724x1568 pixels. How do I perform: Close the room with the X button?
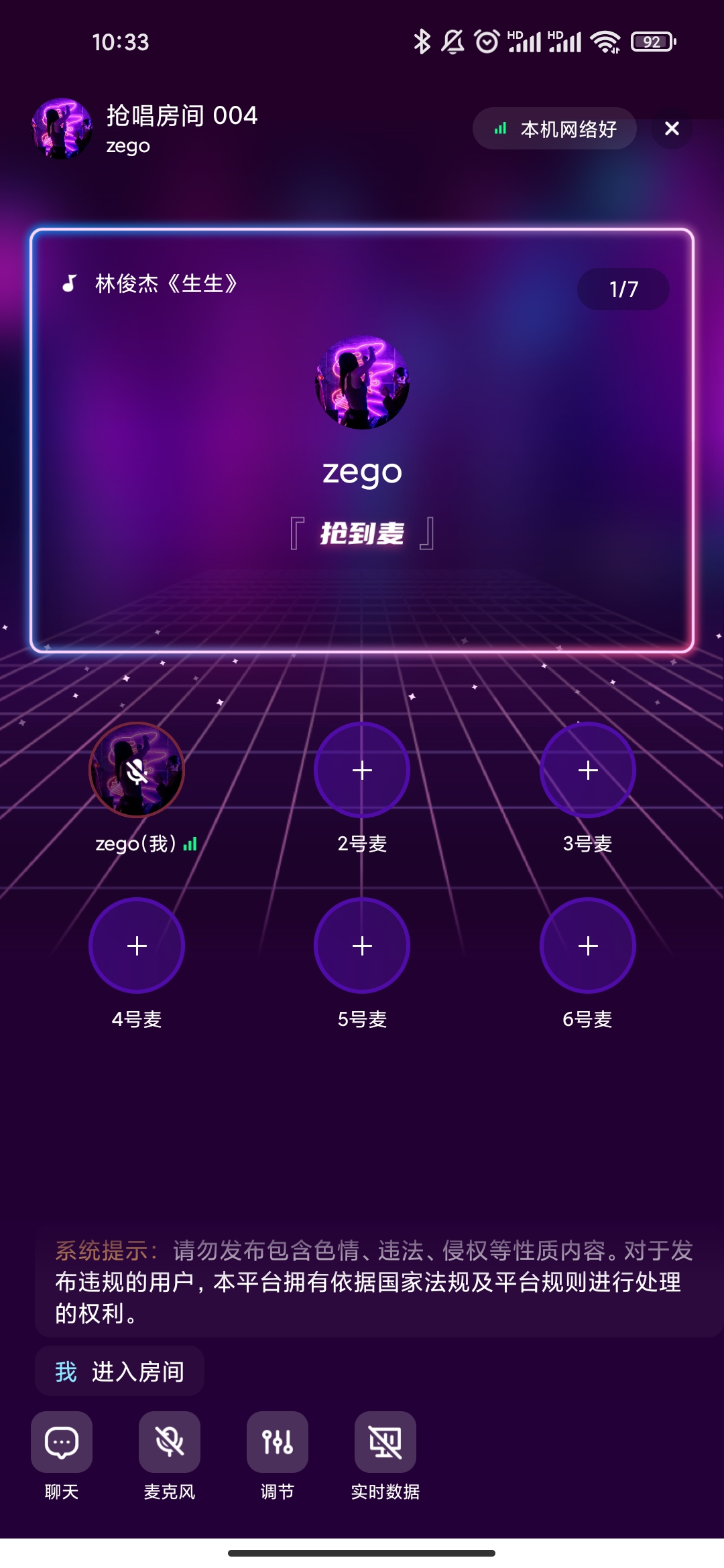click(x=672, y=129)
